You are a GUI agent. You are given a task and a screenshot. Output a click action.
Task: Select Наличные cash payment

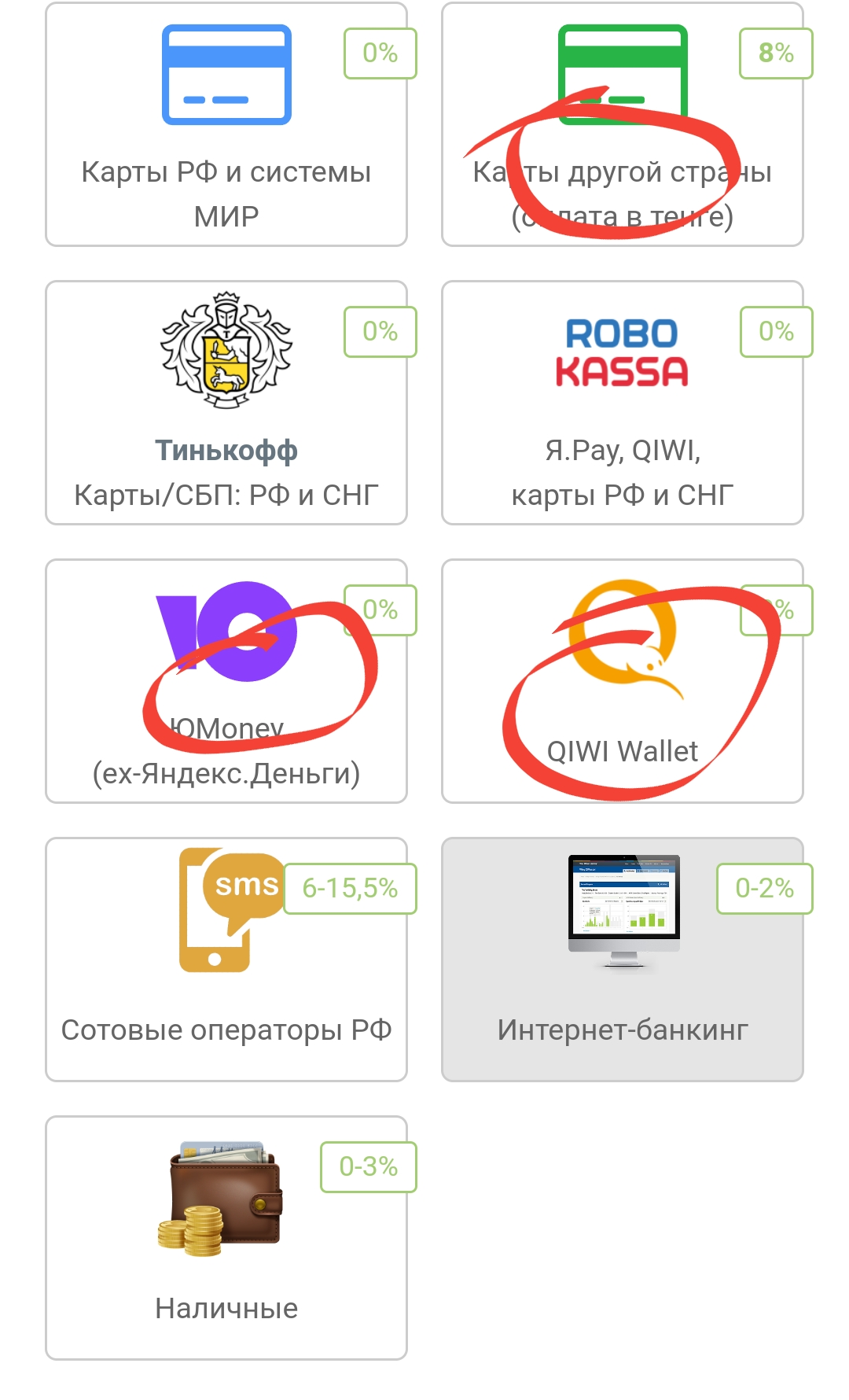[x=226, y=1238]
